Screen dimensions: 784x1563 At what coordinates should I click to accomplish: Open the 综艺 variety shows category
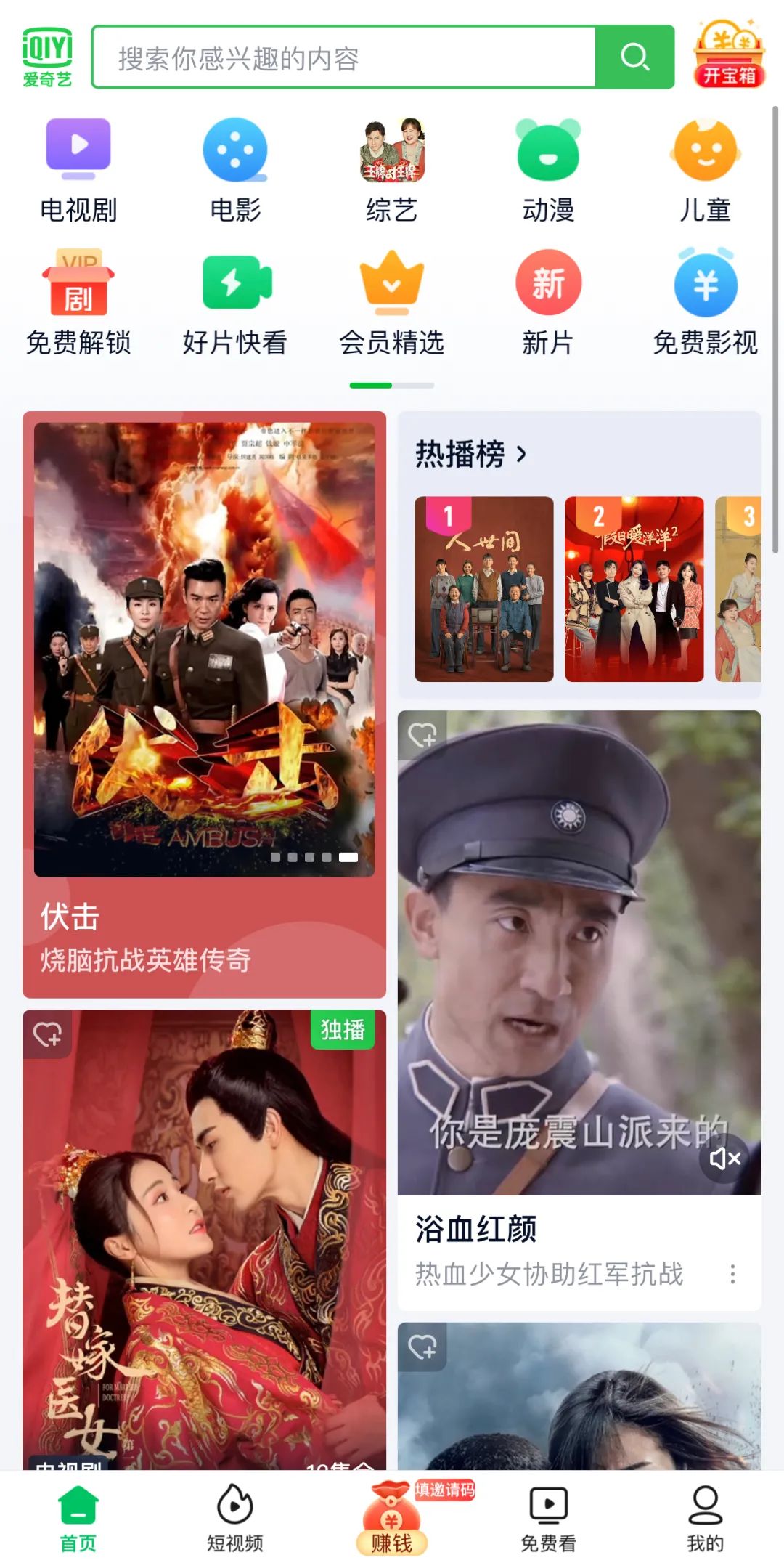pyautogui.click(x=392, y=163)
